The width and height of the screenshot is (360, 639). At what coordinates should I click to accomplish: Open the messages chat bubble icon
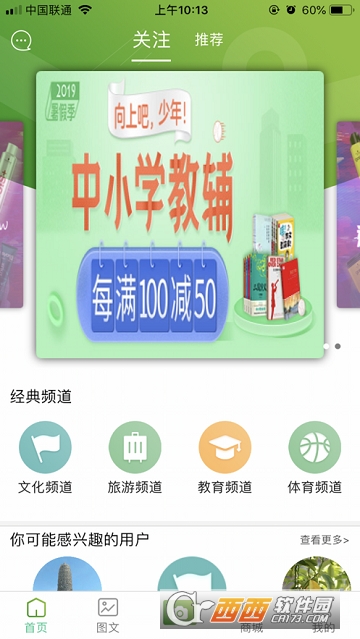point(21,40)
